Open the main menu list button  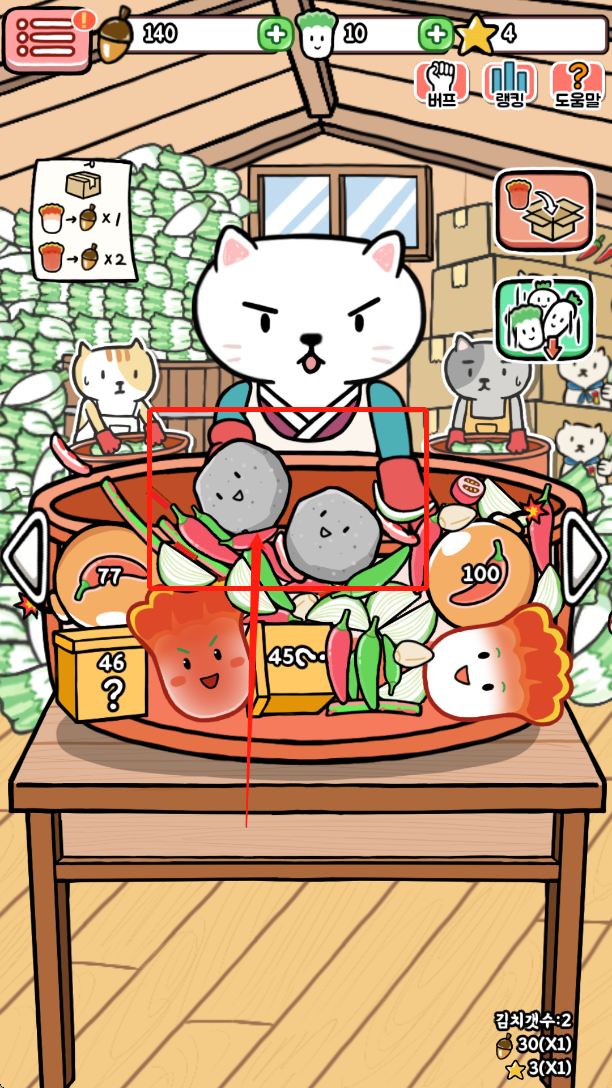(46, 39)
